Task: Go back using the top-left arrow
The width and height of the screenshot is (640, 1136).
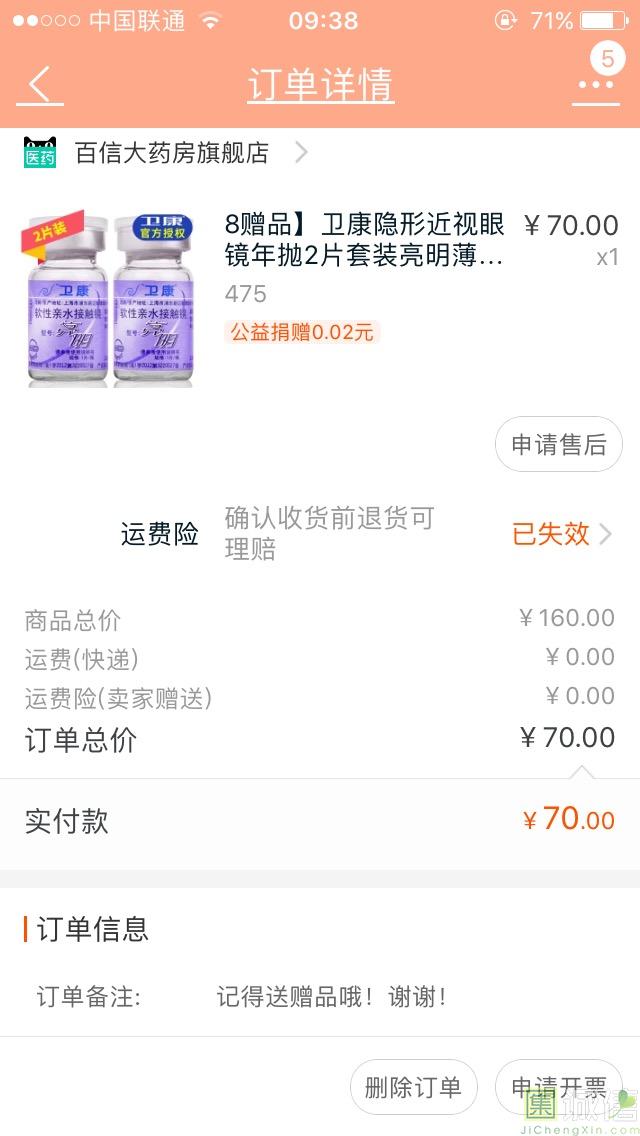Action: (40, 85)
